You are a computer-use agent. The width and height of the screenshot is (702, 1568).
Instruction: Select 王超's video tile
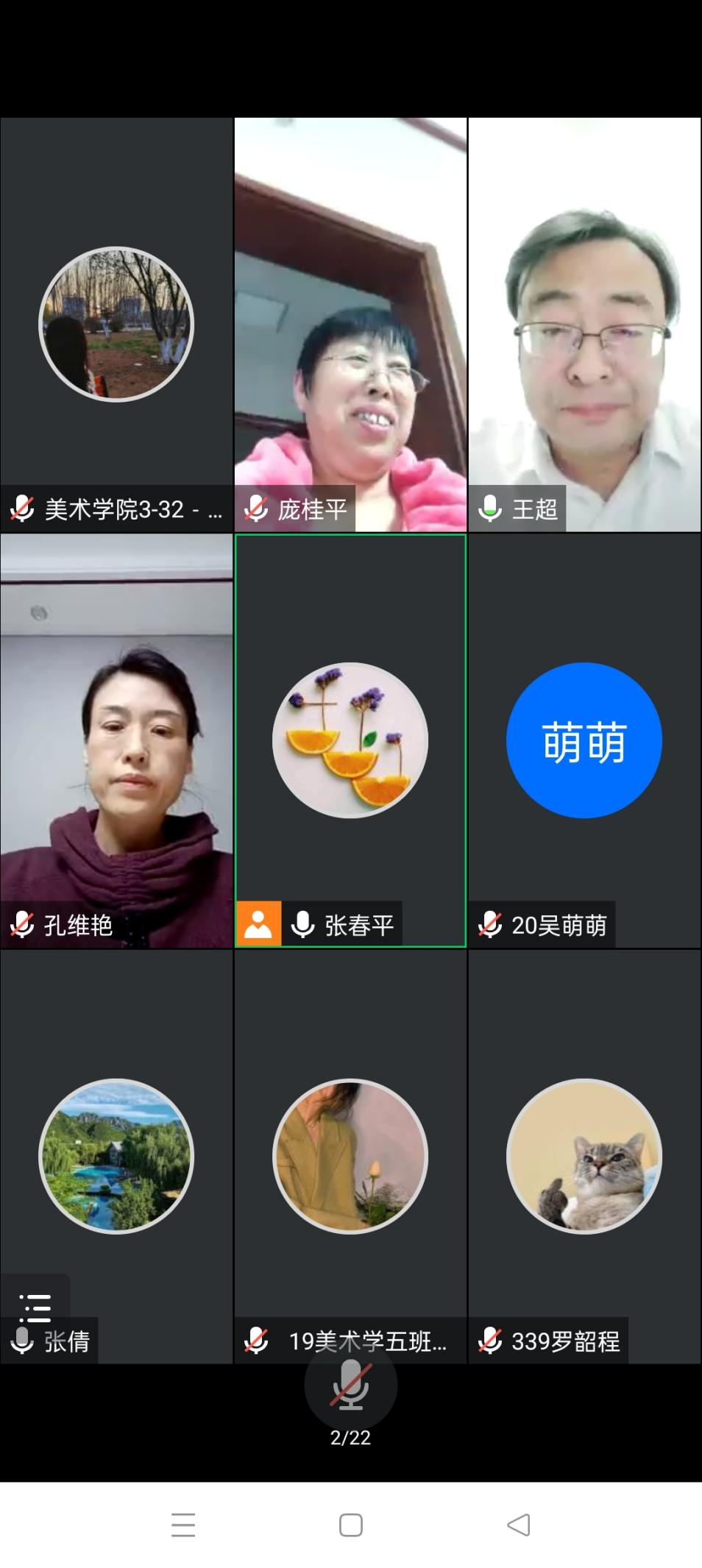584,324
